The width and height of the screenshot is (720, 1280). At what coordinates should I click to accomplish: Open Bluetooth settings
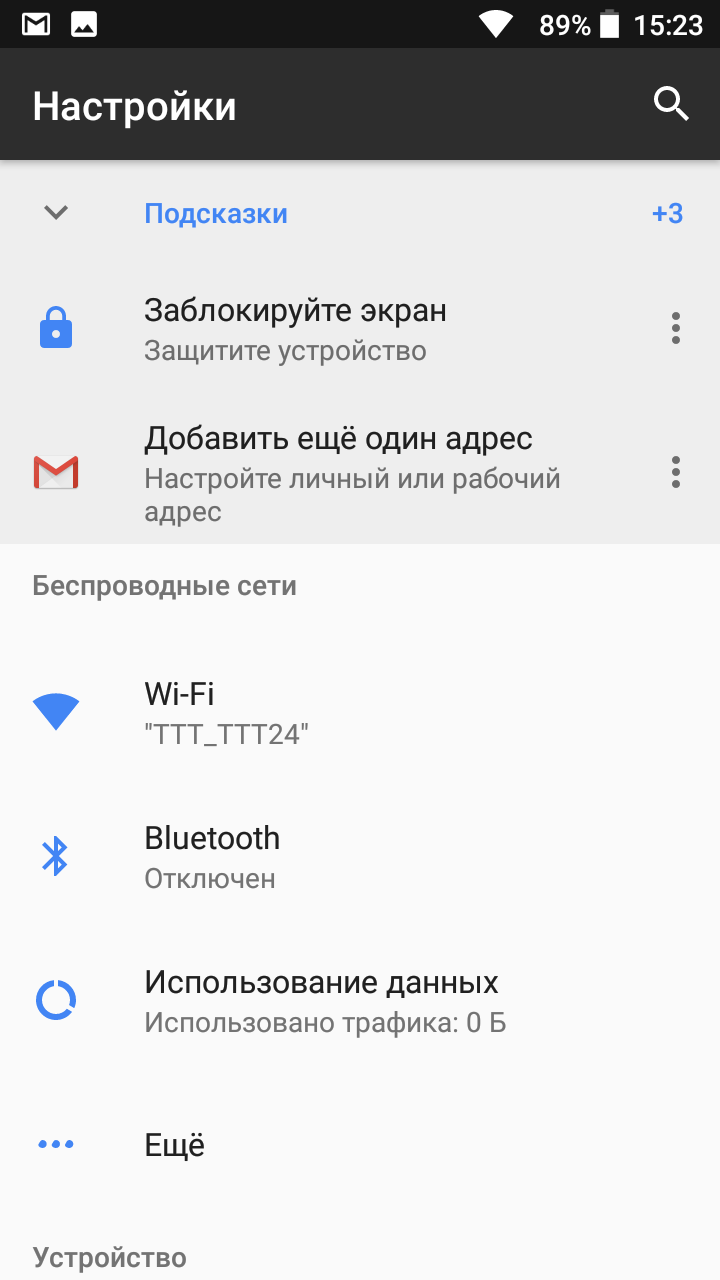(x=360, y=856)
